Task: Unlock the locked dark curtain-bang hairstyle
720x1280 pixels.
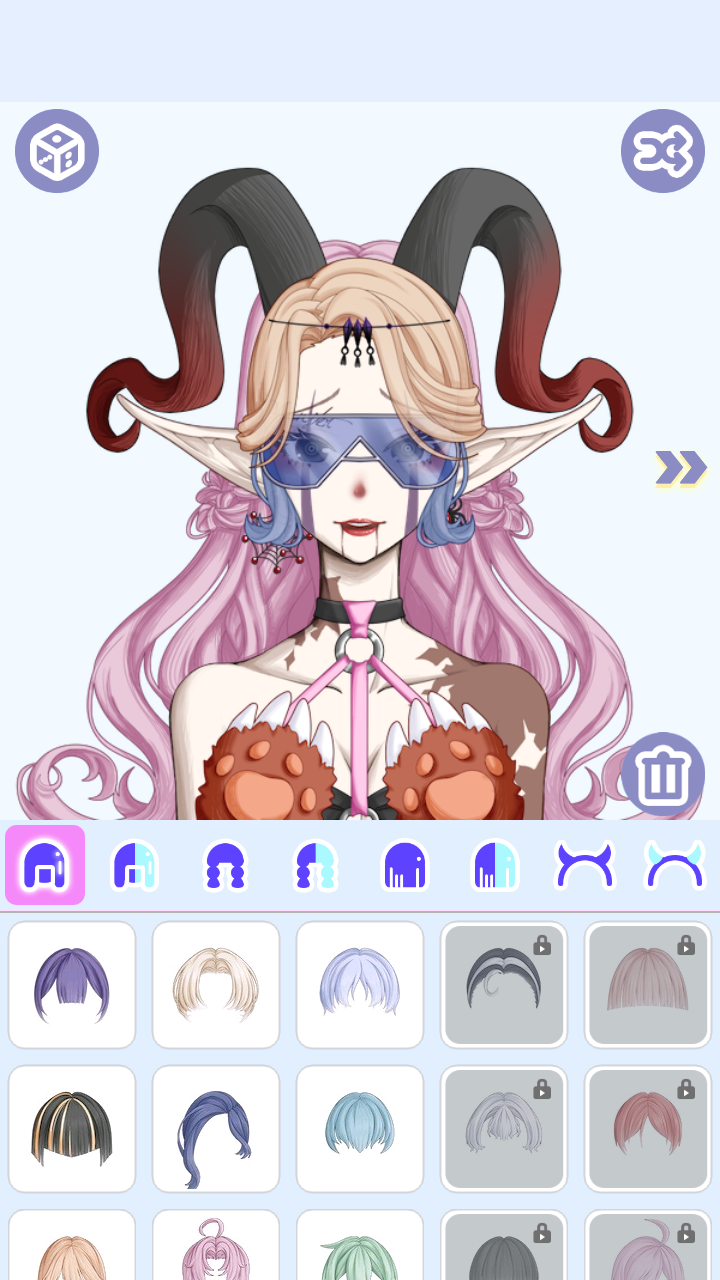Action: point(504,985)
